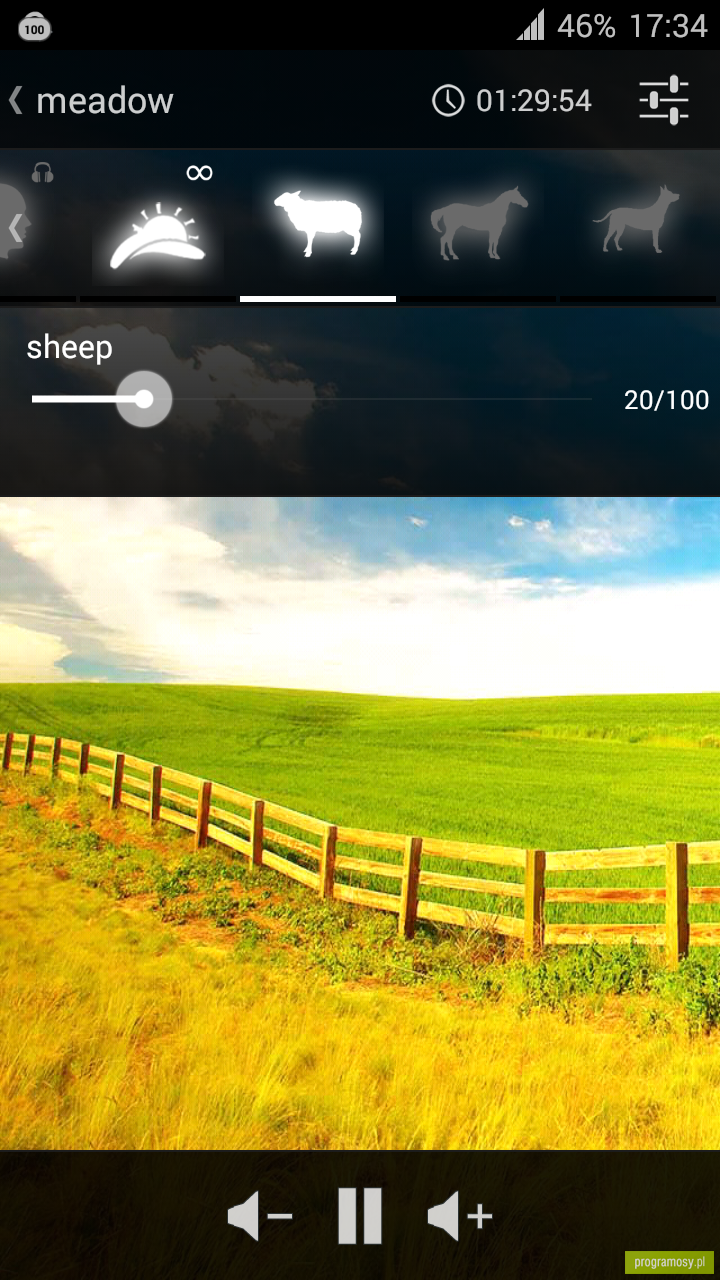Tap the sheep volume slider track
The width and height of the screenshot is (720, 1280).
point(311,399)
